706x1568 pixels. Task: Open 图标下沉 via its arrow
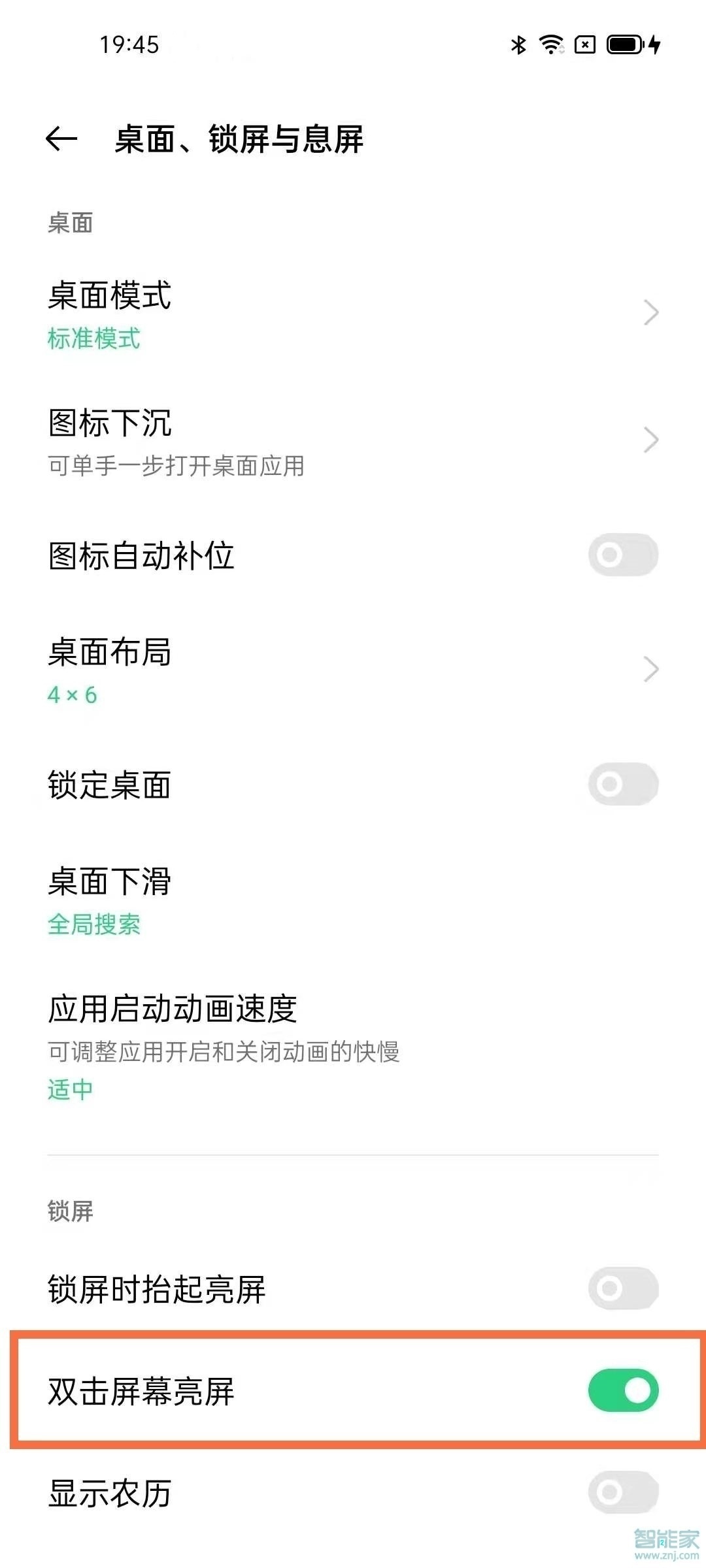point(650,439)
